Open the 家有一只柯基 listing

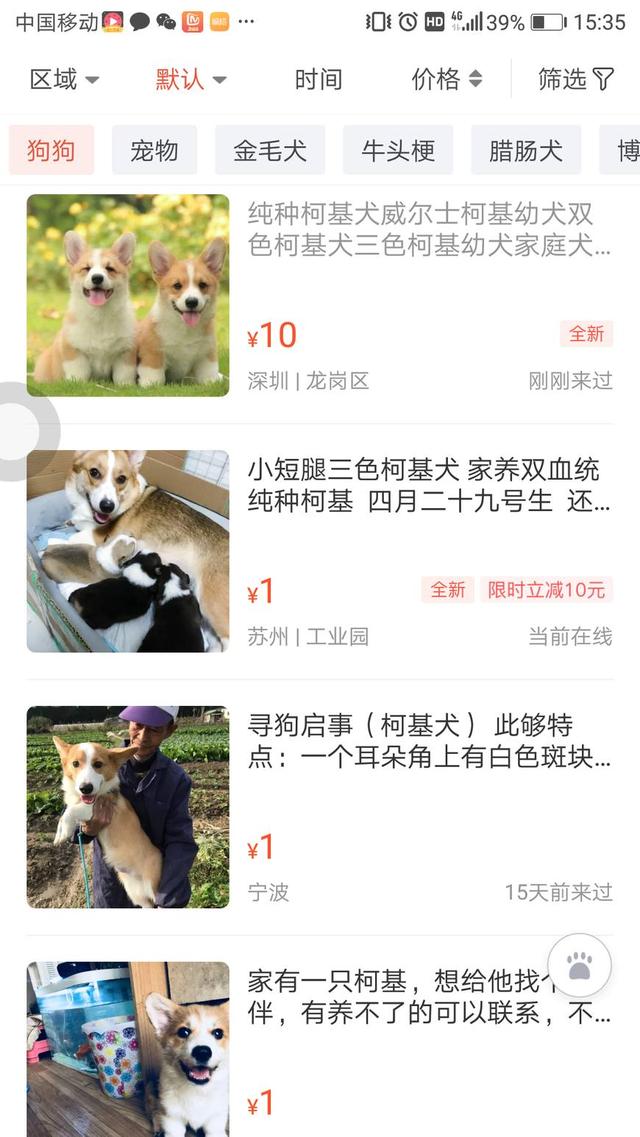point(429,997)
